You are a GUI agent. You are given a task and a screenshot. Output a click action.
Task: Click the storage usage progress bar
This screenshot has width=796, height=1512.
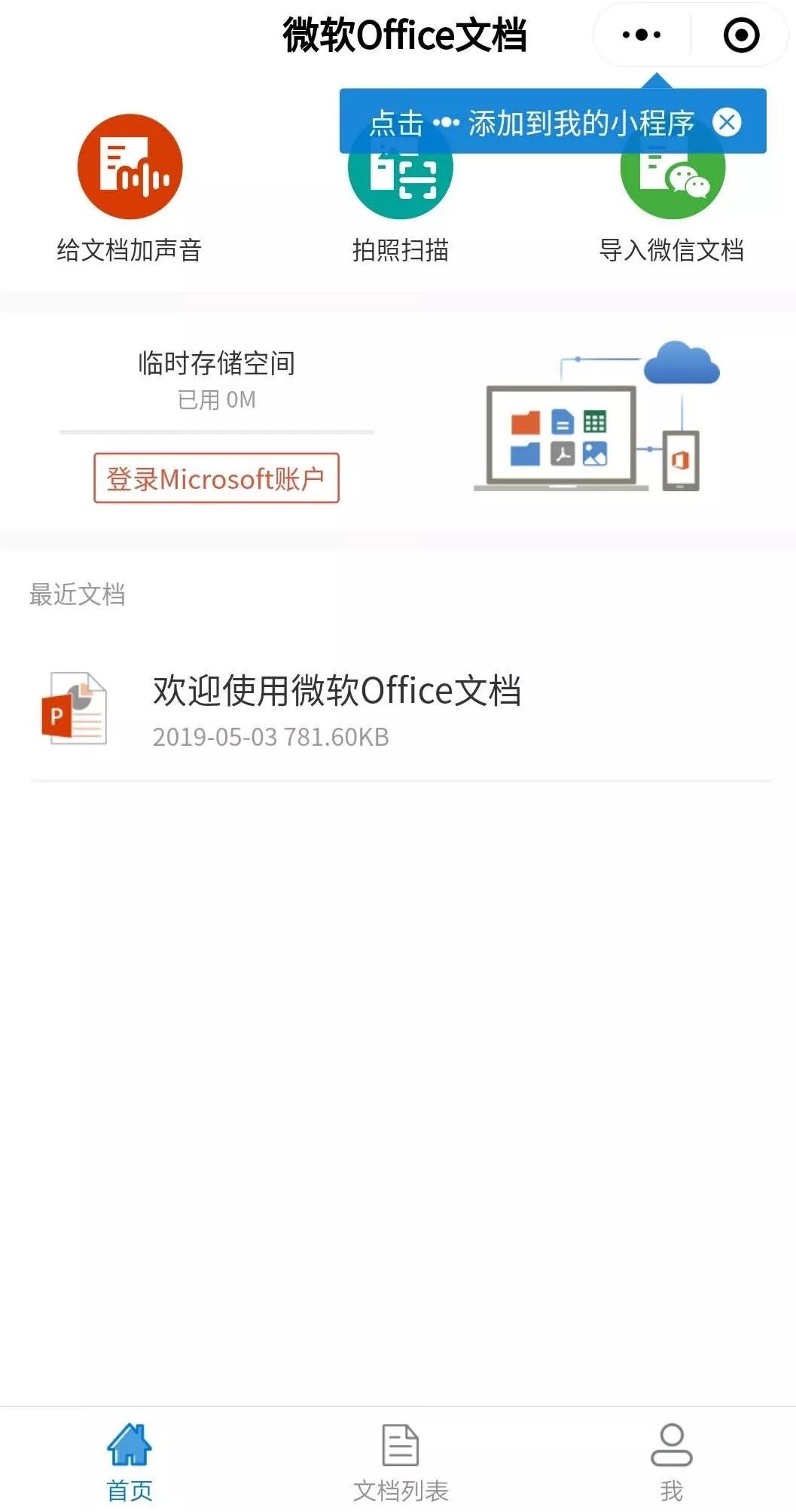pyautogui.click(x=216, y=433)
